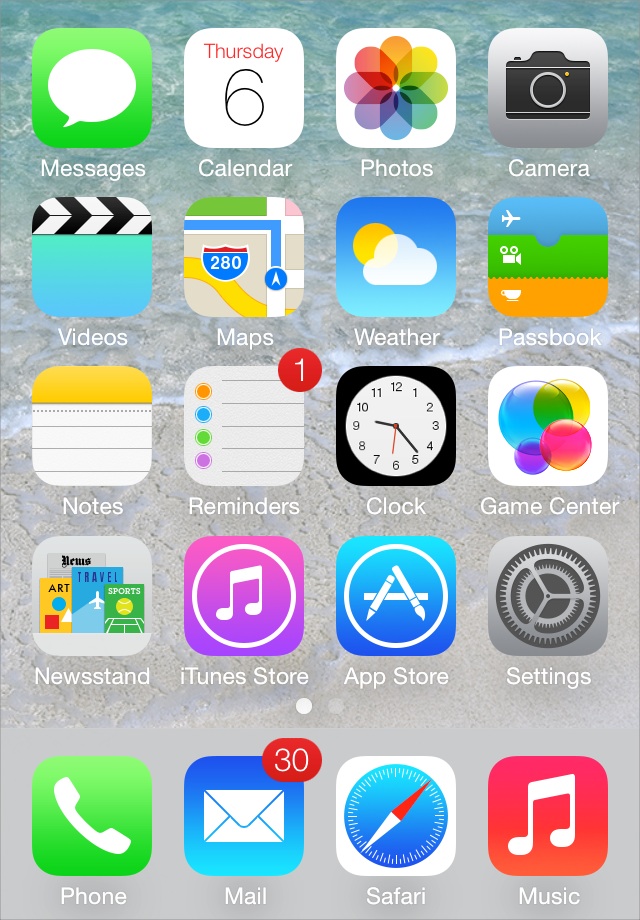The image size is (640, 920).
Task: Open Maps
Action: click(244, 257)
